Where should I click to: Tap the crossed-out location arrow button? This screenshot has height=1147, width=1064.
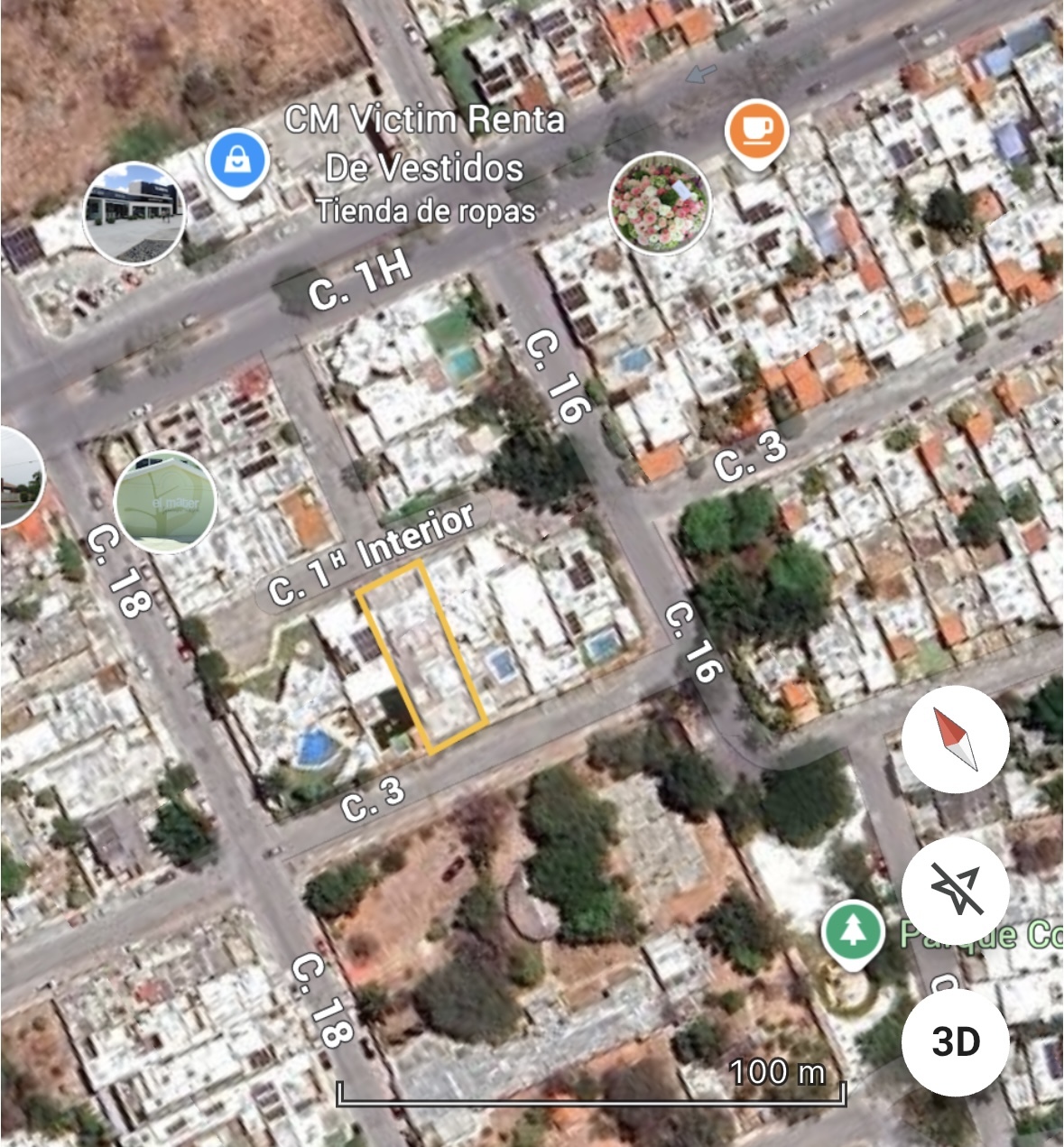955,891
